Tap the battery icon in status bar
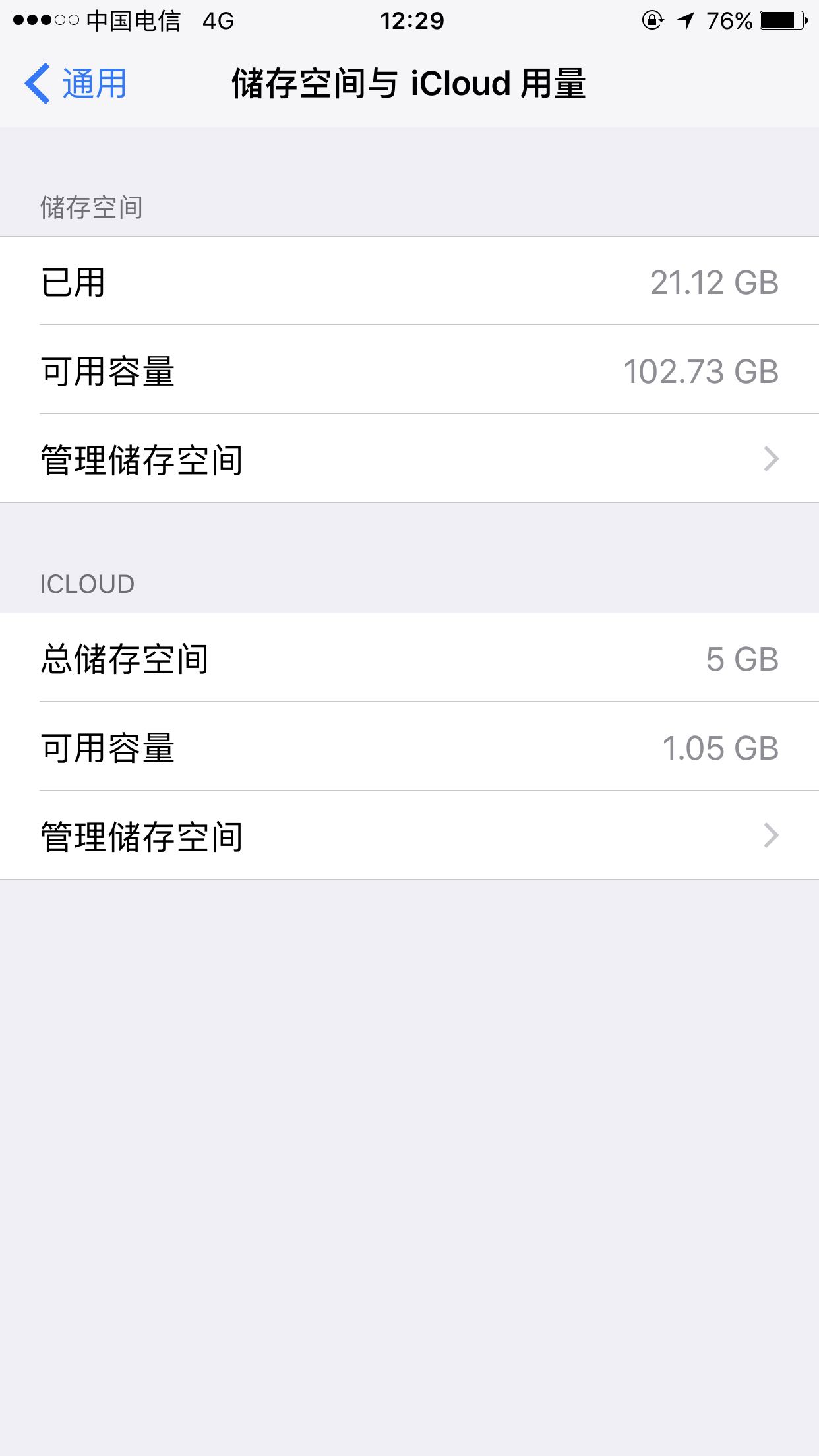The height and width of the screenshot is (1456, 819). 781,20
